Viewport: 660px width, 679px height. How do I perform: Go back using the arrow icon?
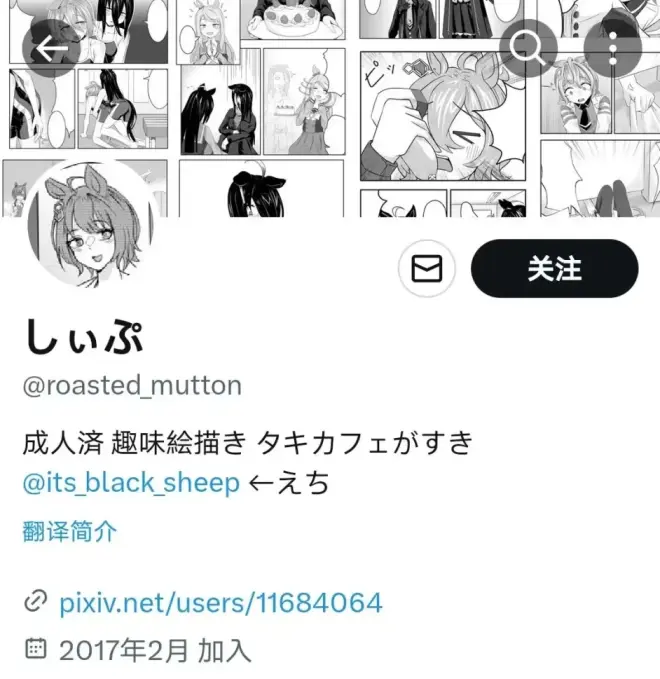click(x=51, y=49)
